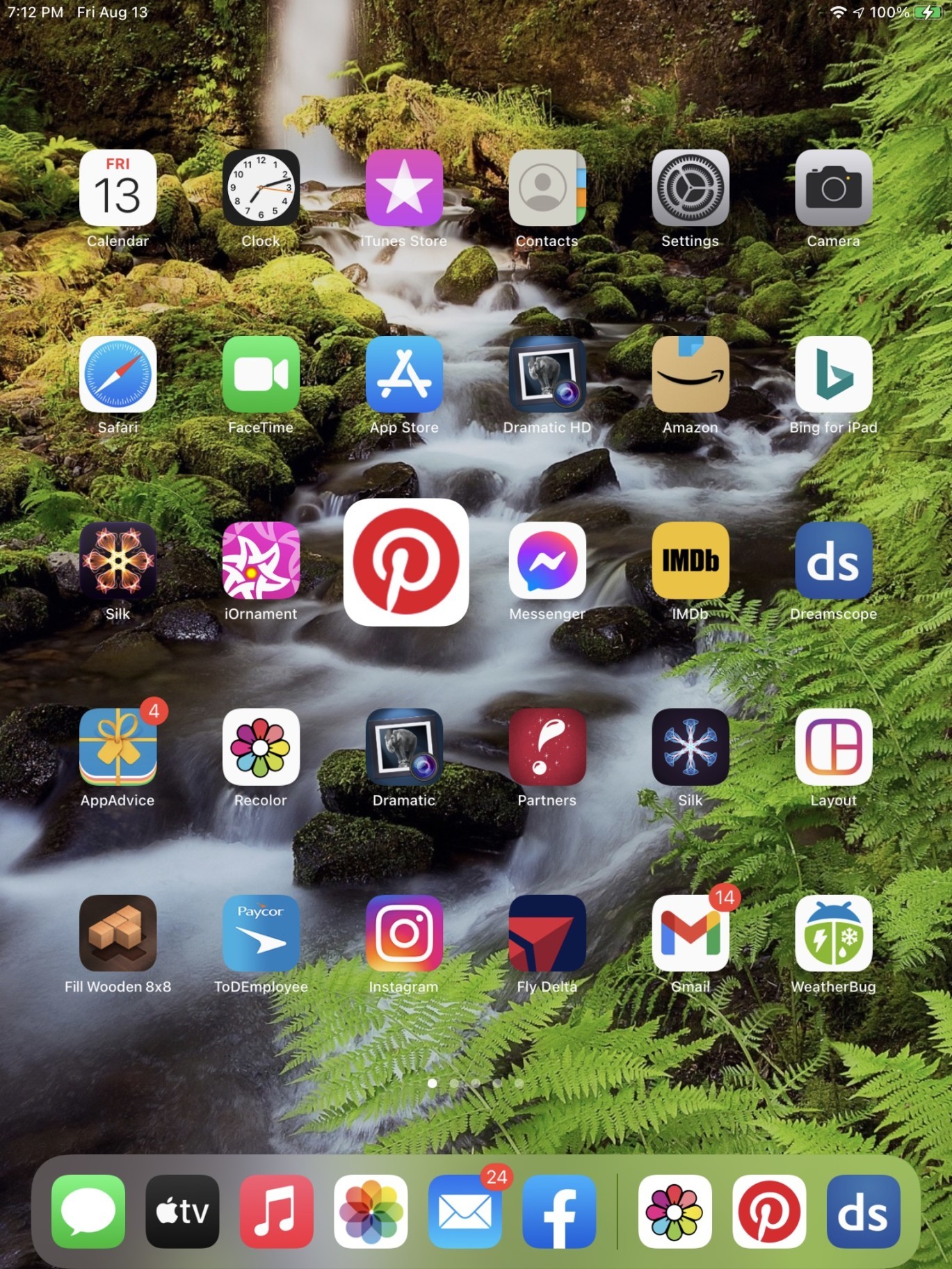Image resolution: width=952 pixels, height=1269 pixels.
Task: Open Mail in the dock
Action: pos(465,1211)
